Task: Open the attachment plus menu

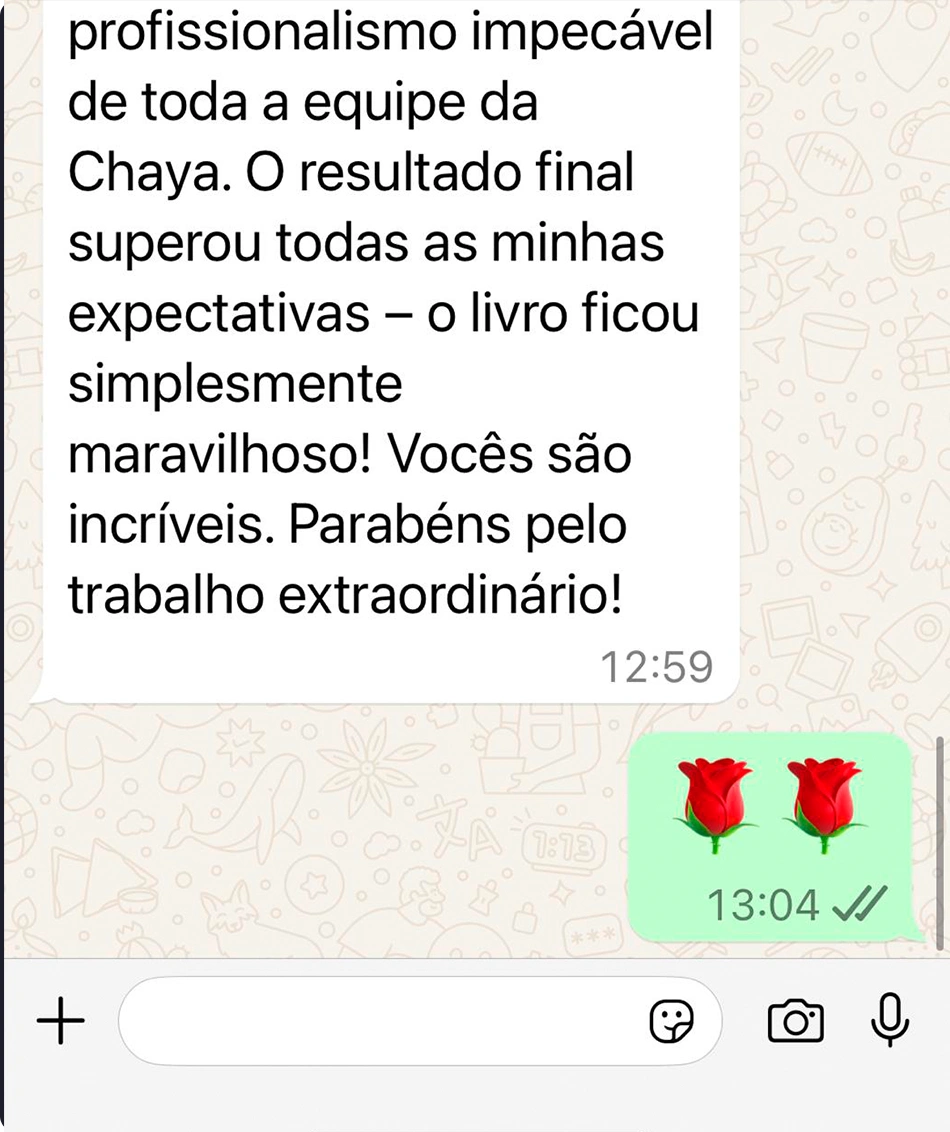Action: tap(60, 1022)
